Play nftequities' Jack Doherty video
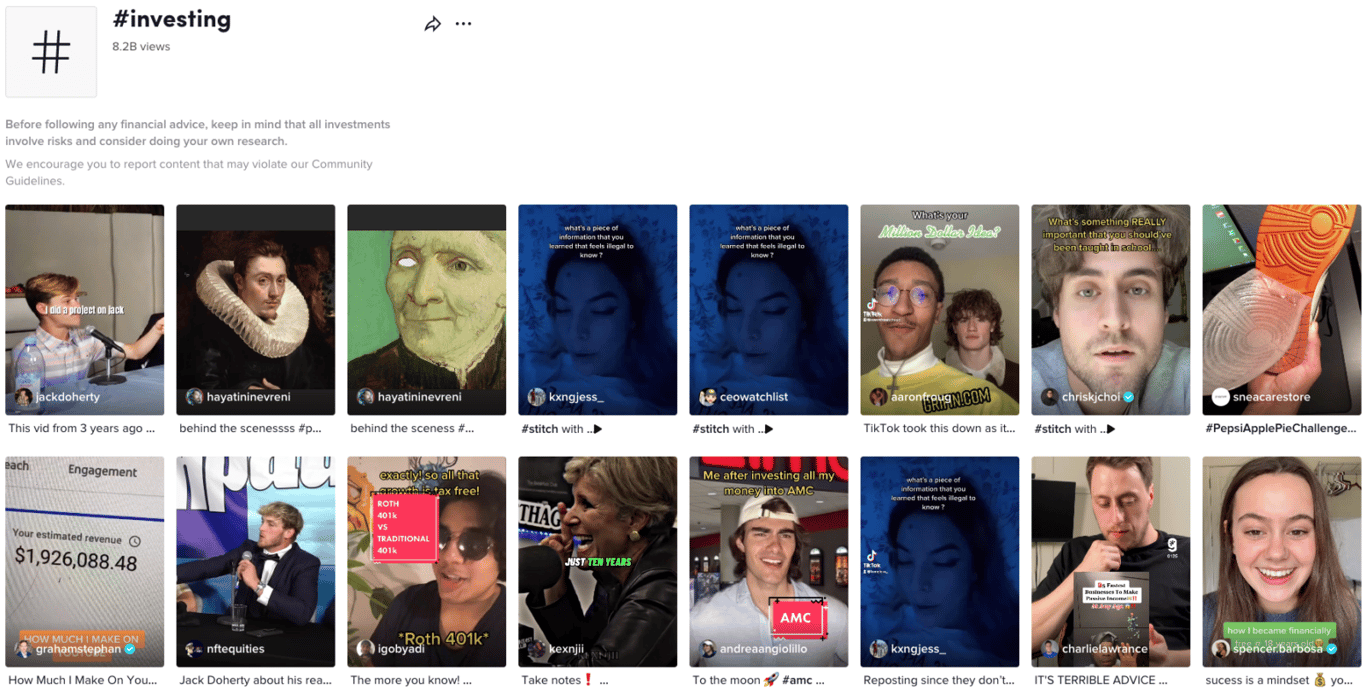The height and width of the screenshot is (700, 1366). (256, 562)
